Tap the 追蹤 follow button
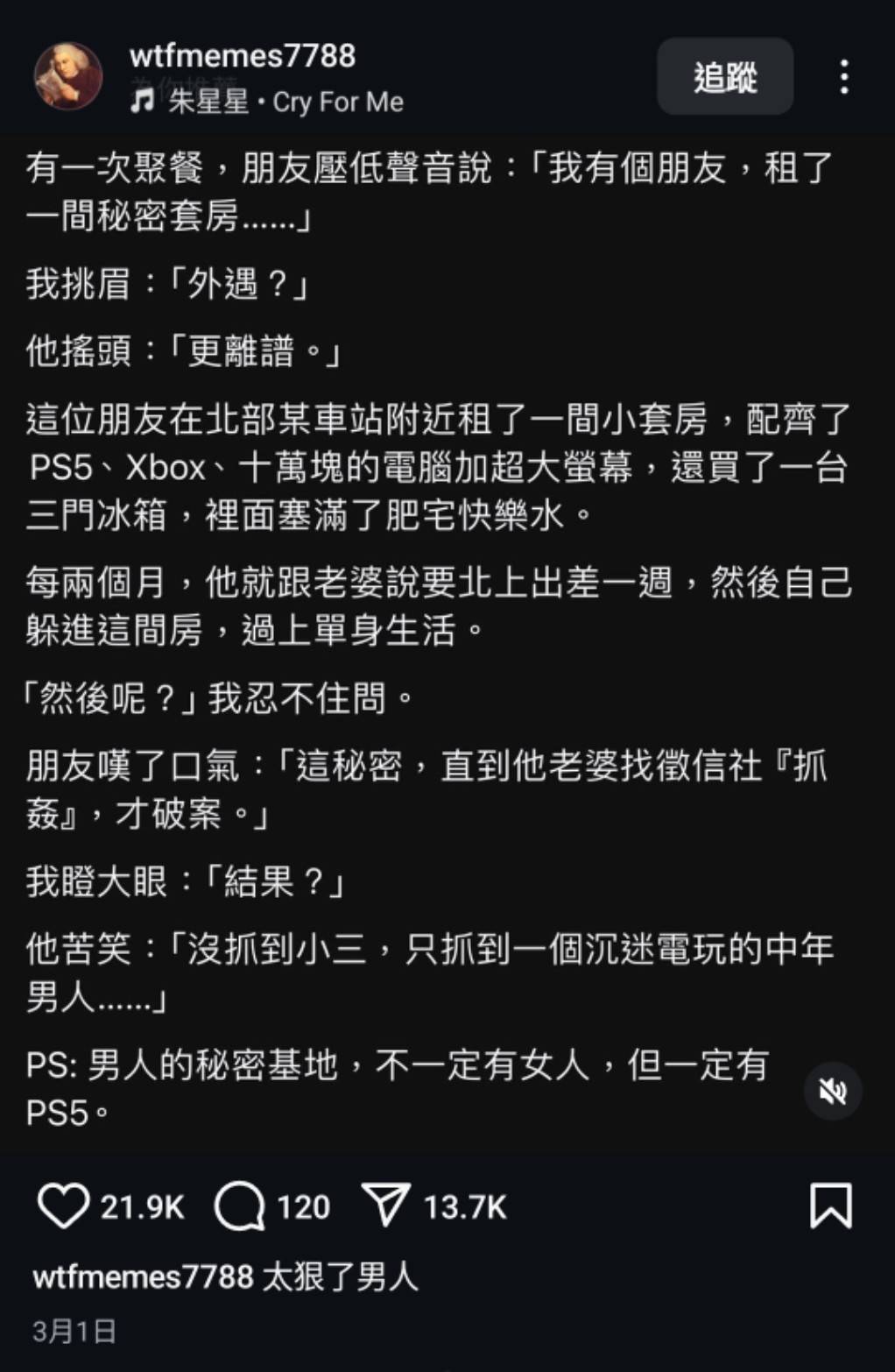The image size is (895, 1372). pyautogui.click(x=725, y=77)
